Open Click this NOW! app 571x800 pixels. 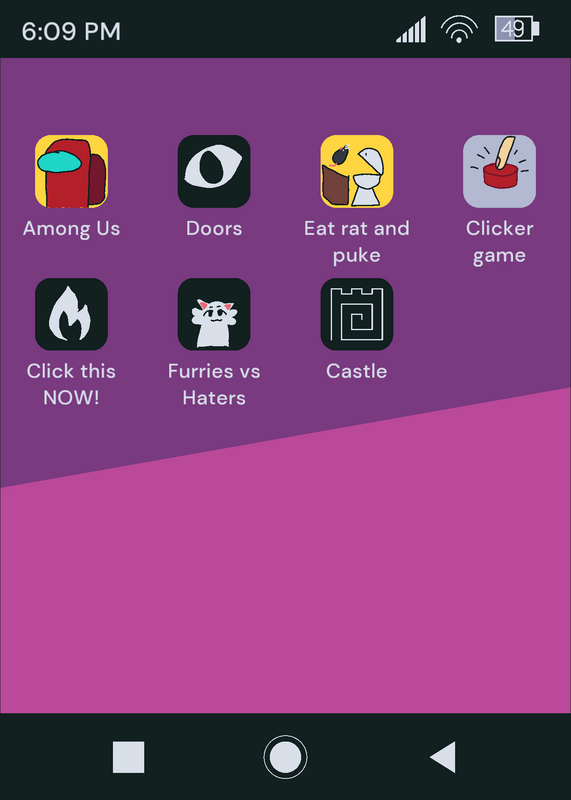pyautogui.click(x=71, y=314)
